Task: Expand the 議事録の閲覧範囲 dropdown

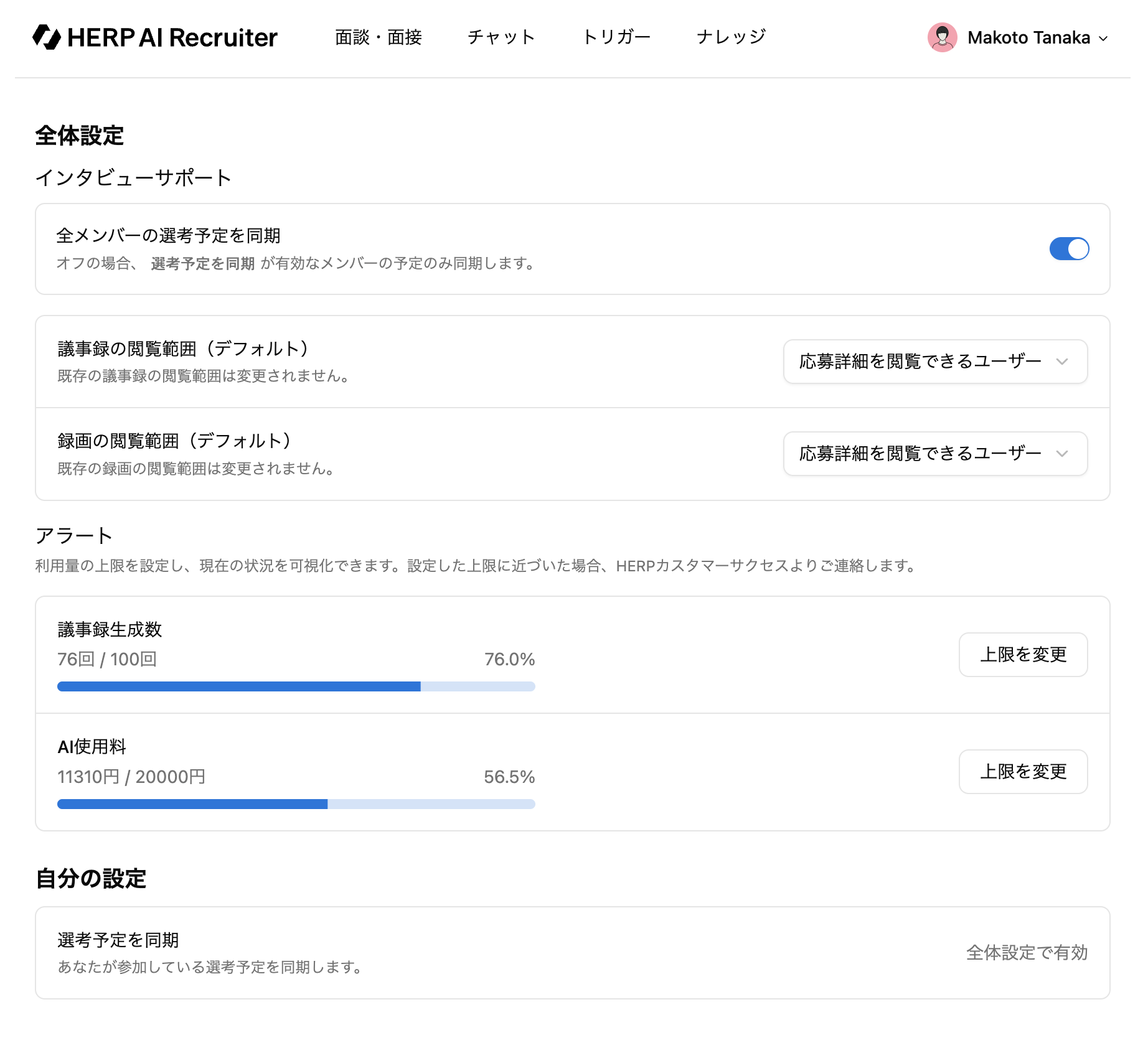Action: point(934,362)
